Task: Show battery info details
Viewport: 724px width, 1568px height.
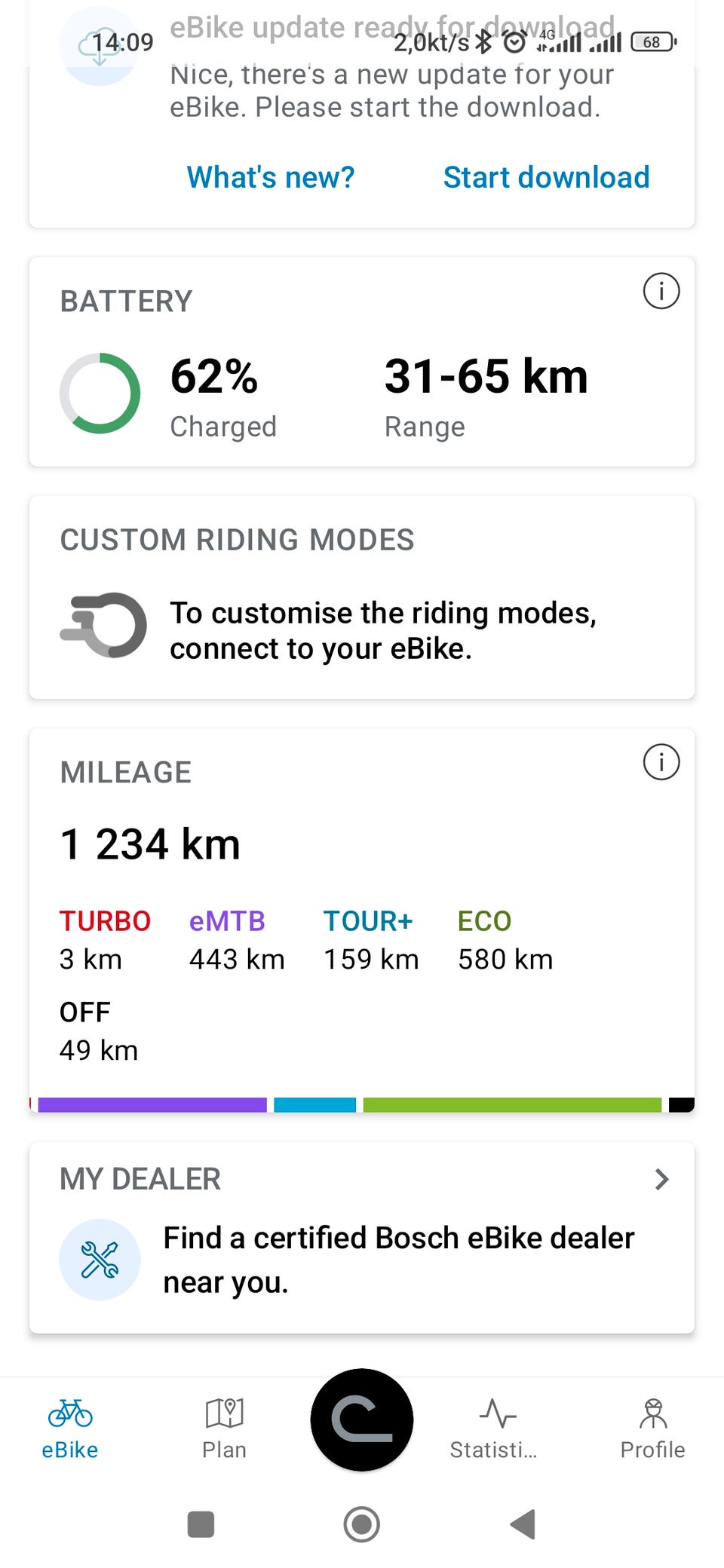Action: (661, 292)
